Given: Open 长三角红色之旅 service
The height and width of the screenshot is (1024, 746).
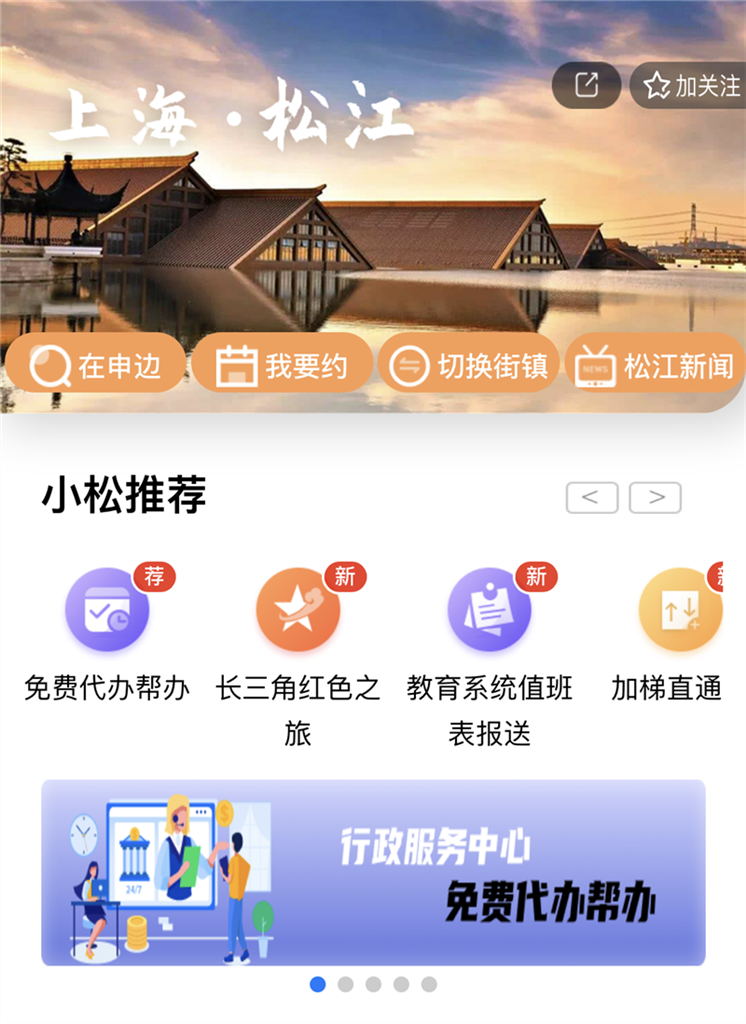Looking at the screenshot, I should point(298,611).
